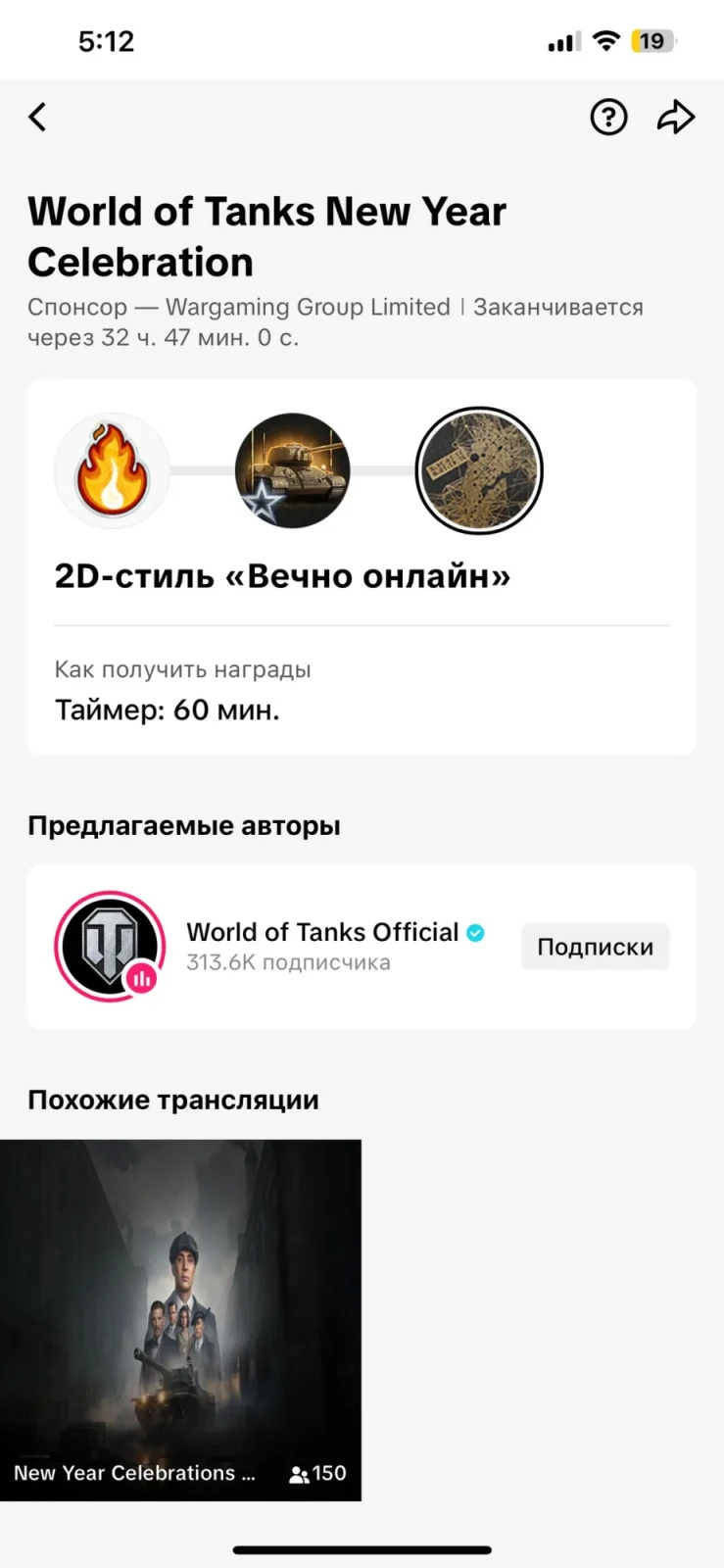This screenshot has height=1568, width=724.
Task: Open World of Tanks Official profile
Action: point(322,933)
